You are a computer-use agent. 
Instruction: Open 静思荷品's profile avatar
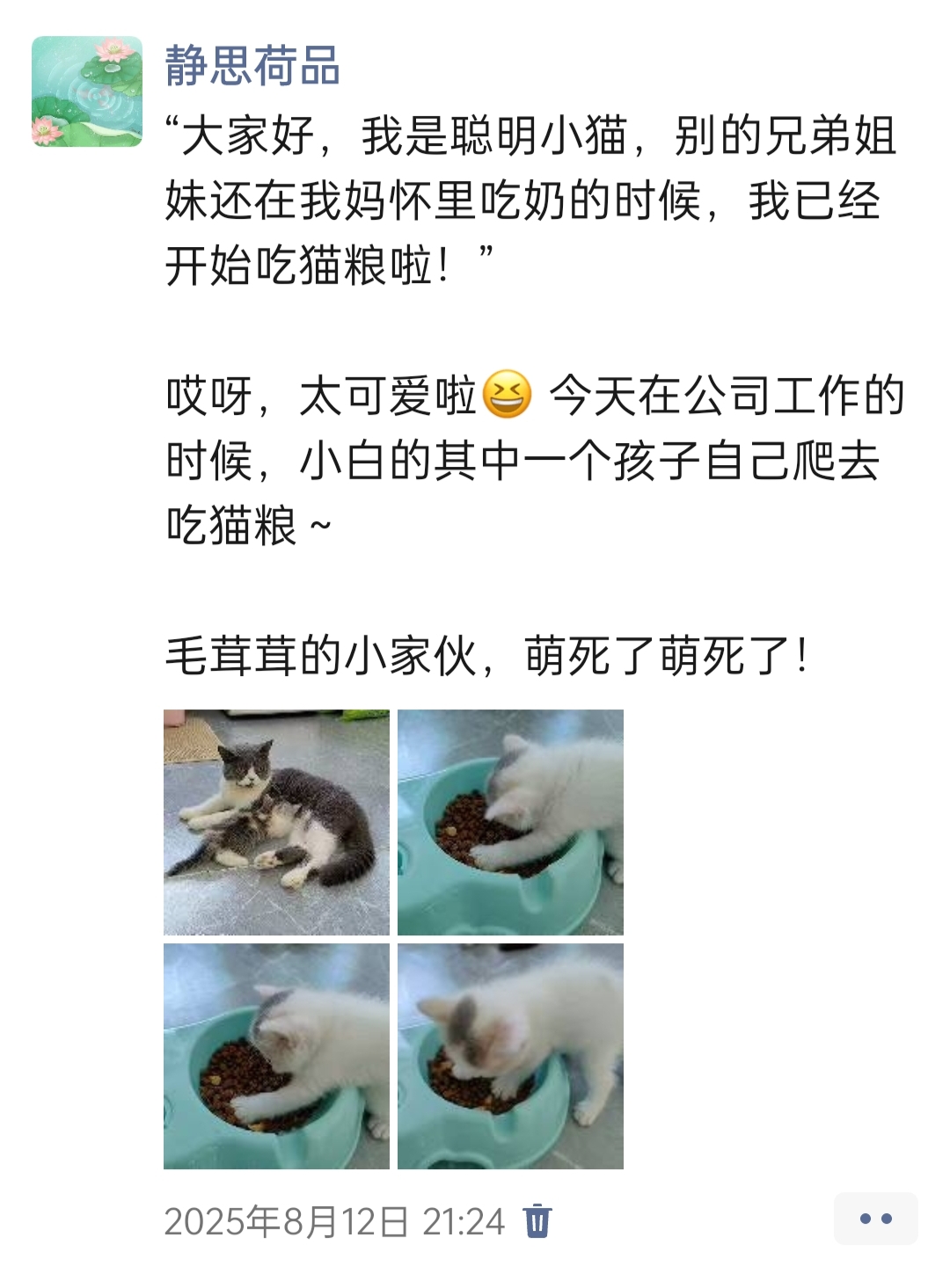pos(87,91)
